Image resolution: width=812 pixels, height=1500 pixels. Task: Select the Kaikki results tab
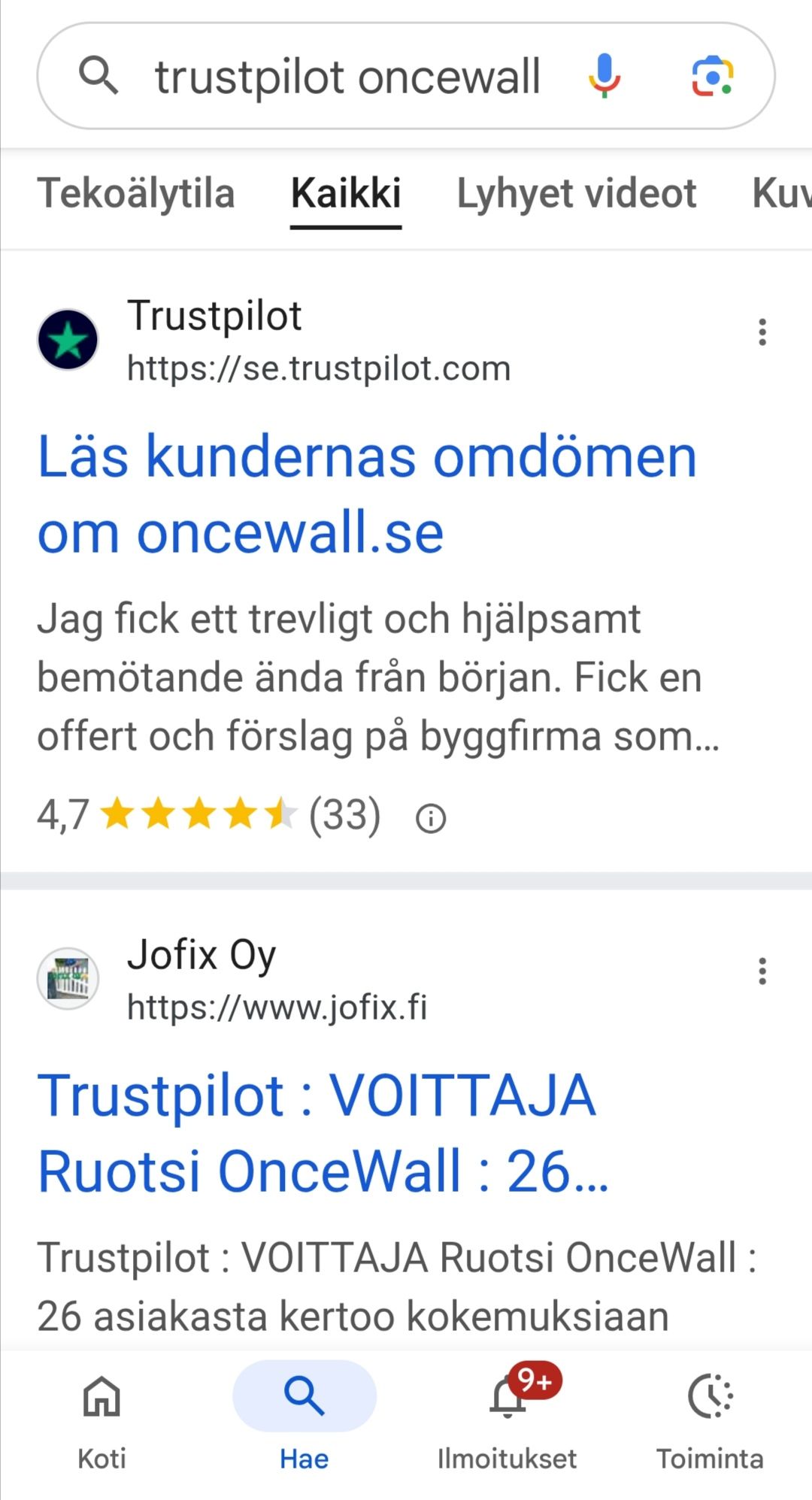346,194
